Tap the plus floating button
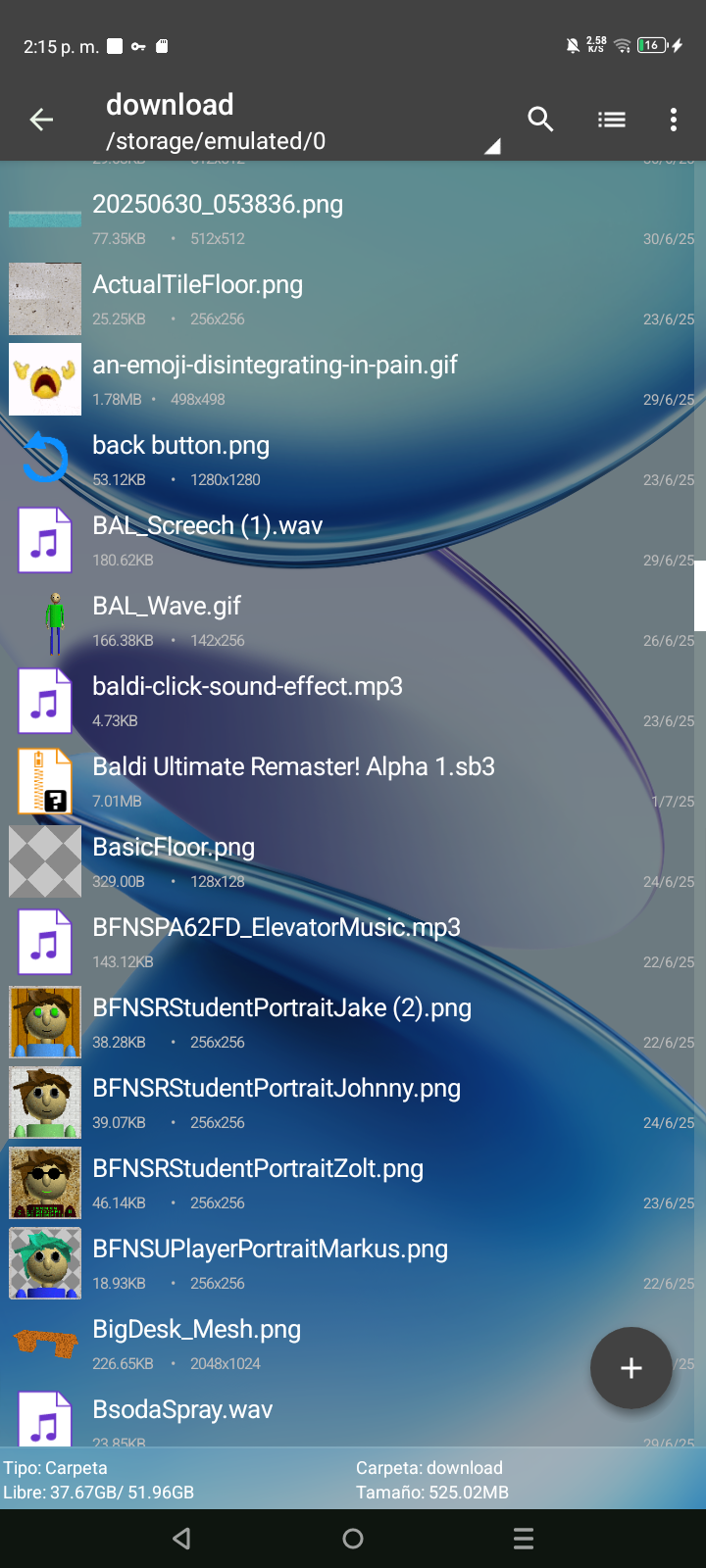 [x=630, y=1368]
